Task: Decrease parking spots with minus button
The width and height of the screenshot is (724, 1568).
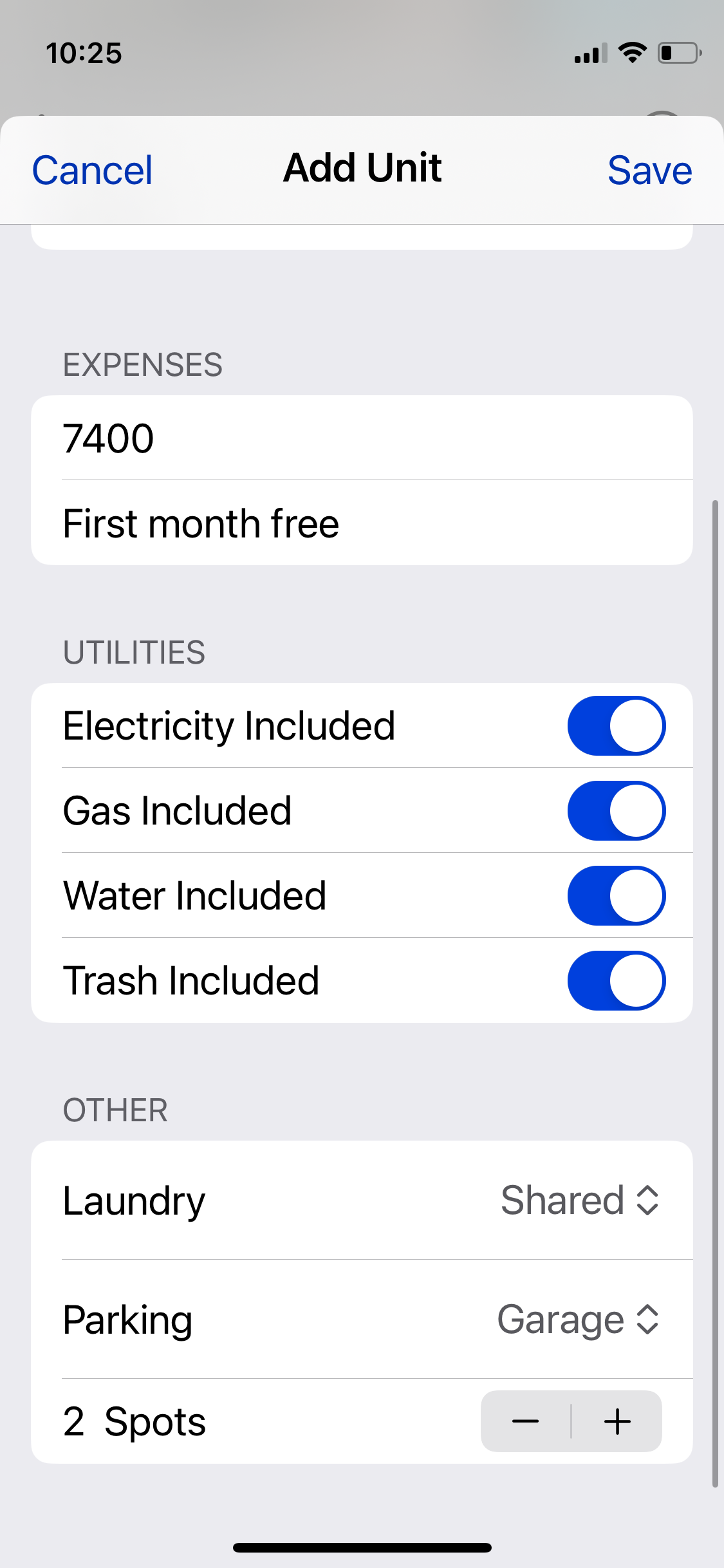Action: 526,1421
